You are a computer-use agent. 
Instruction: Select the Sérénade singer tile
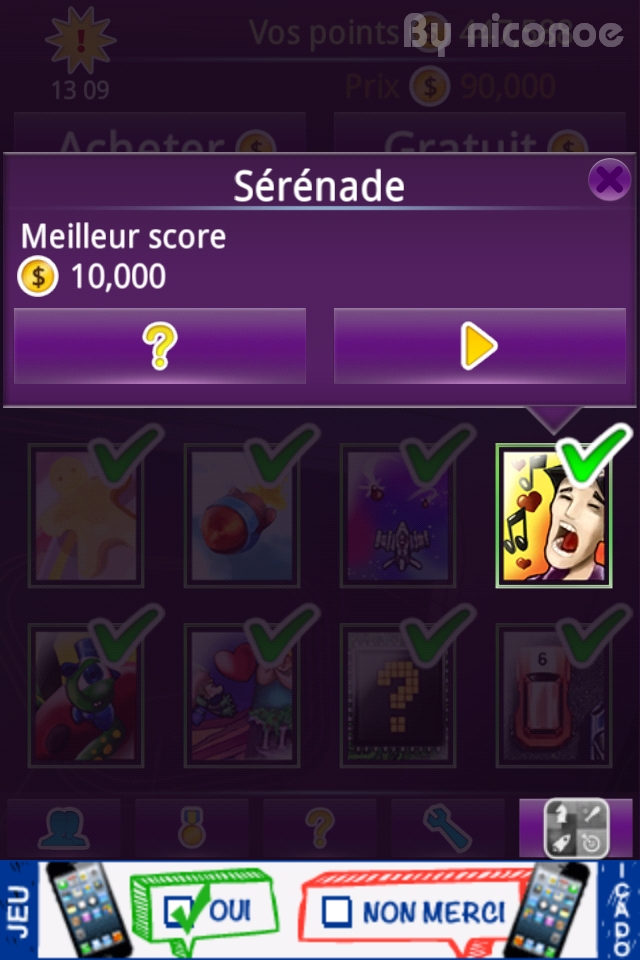click(x=553, y=515)
